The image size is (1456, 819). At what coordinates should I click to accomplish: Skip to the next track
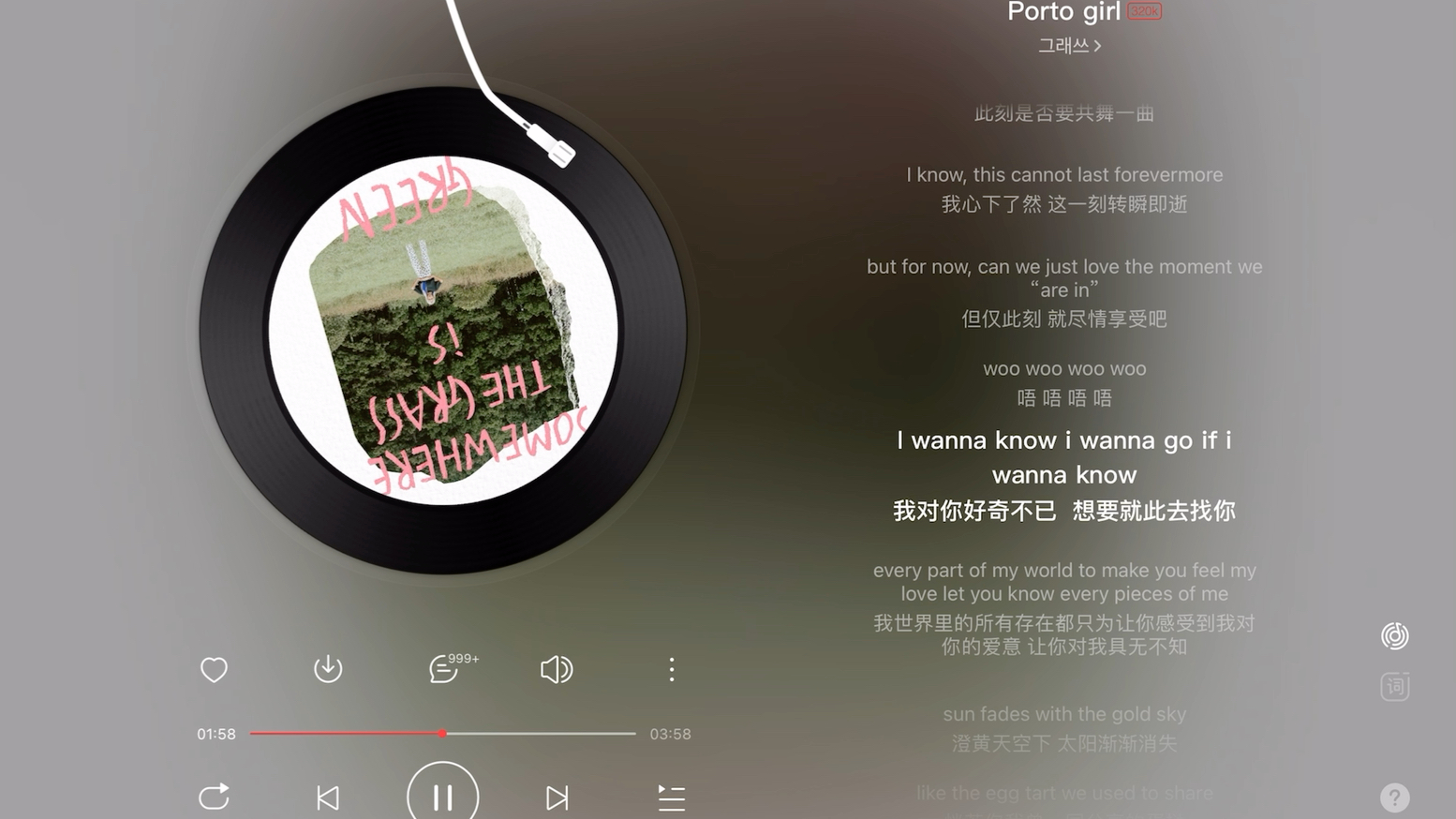pyautogui.click(x=557, y=797)
